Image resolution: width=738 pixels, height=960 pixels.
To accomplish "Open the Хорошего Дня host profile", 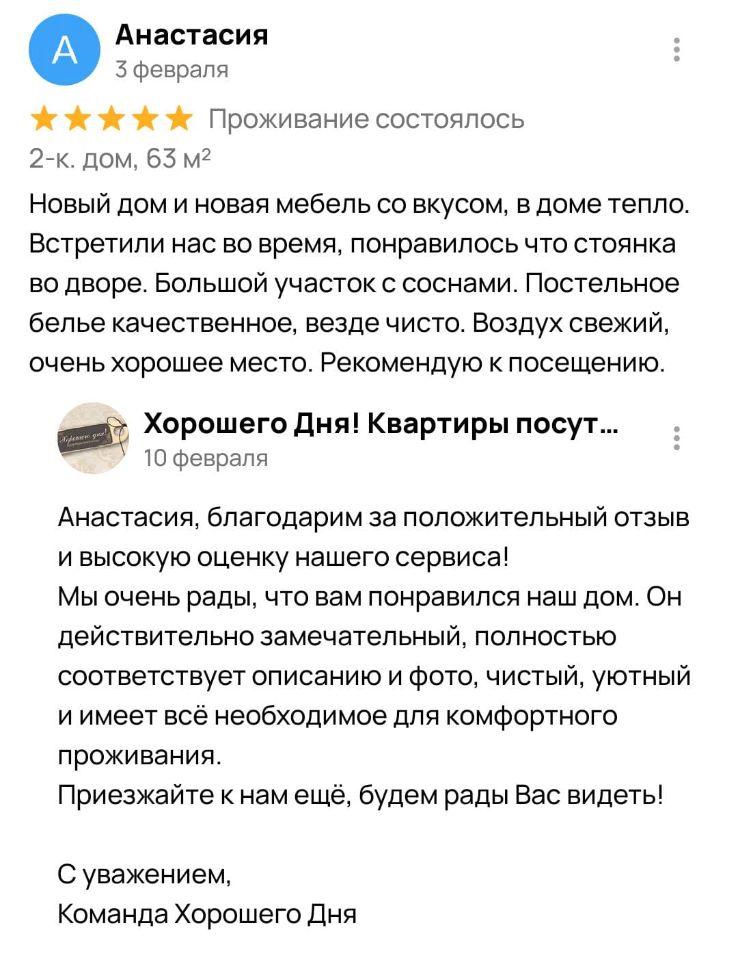I will 92,438.
